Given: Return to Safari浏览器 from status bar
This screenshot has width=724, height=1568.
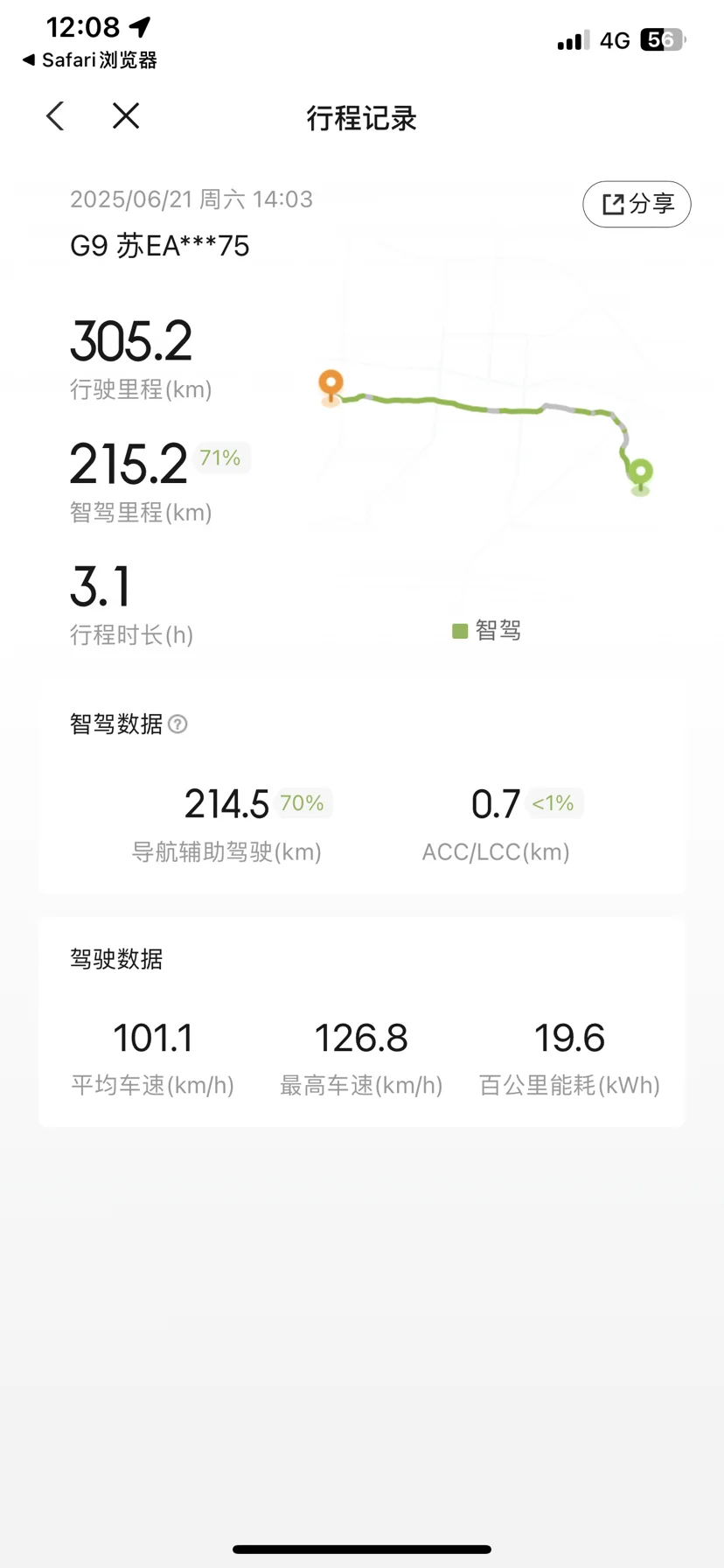Looking at the screenshot, I should coord(89,60).
